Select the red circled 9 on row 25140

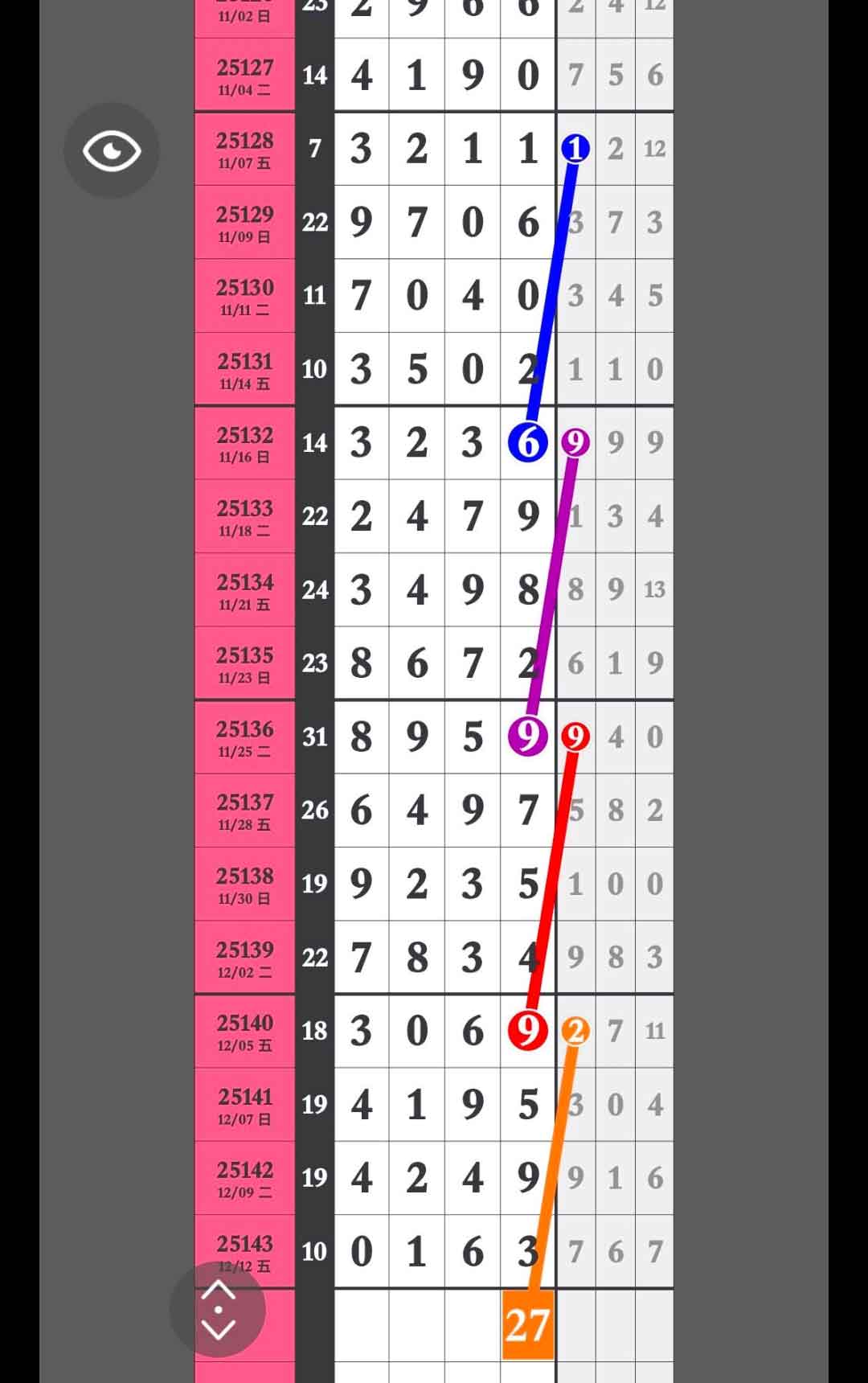pos(526,1030)
